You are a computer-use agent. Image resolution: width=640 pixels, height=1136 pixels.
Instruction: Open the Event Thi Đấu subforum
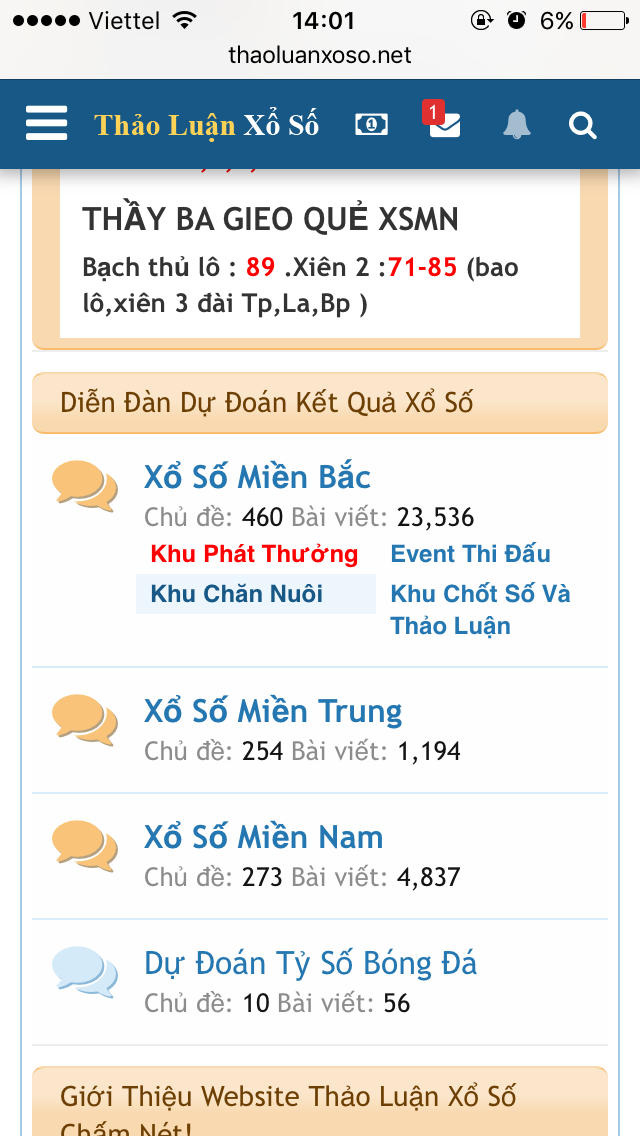point(470,554)
